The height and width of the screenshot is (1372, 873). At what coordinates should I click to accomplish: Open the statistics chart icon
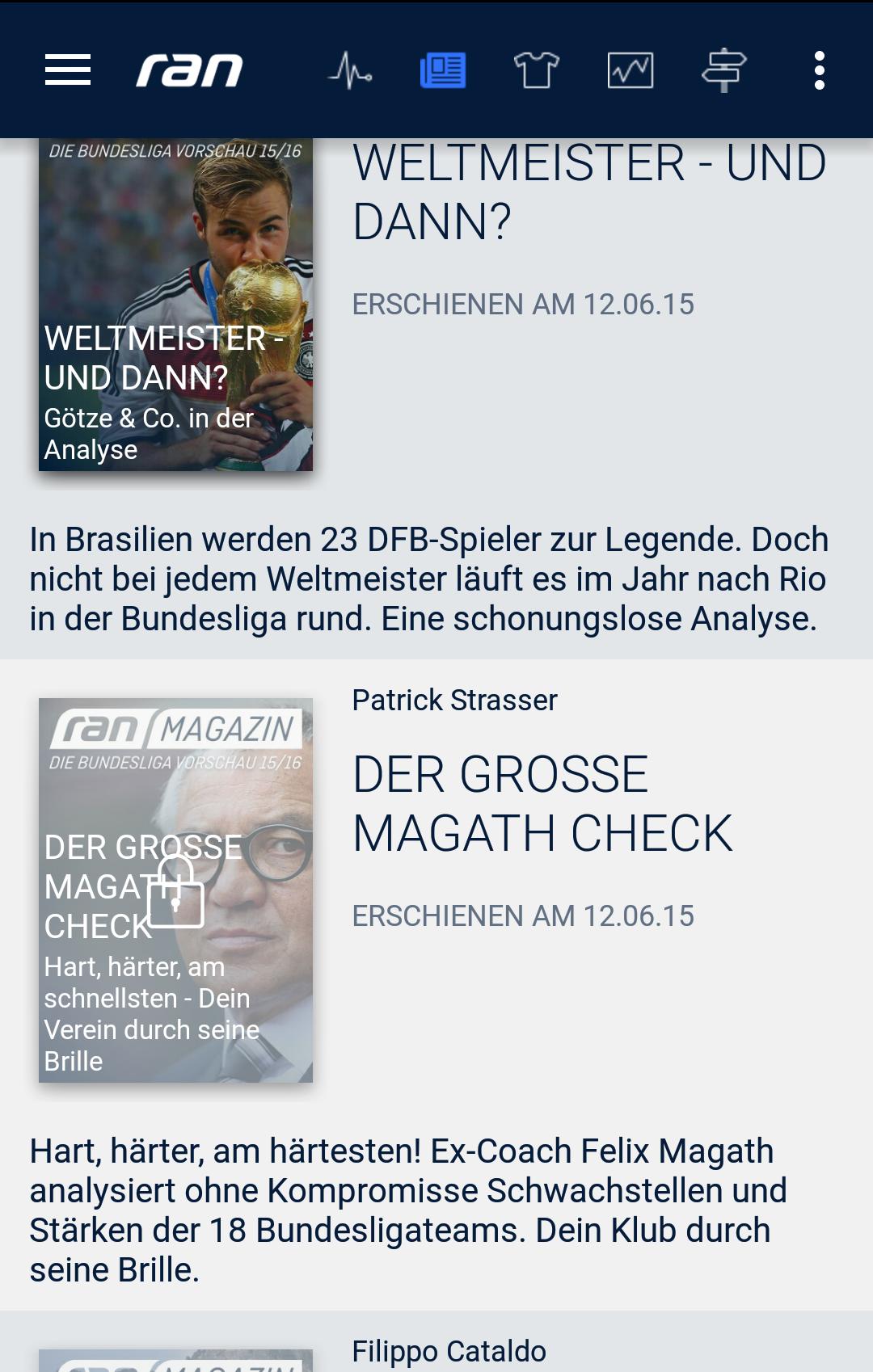[x=630, y=70]
